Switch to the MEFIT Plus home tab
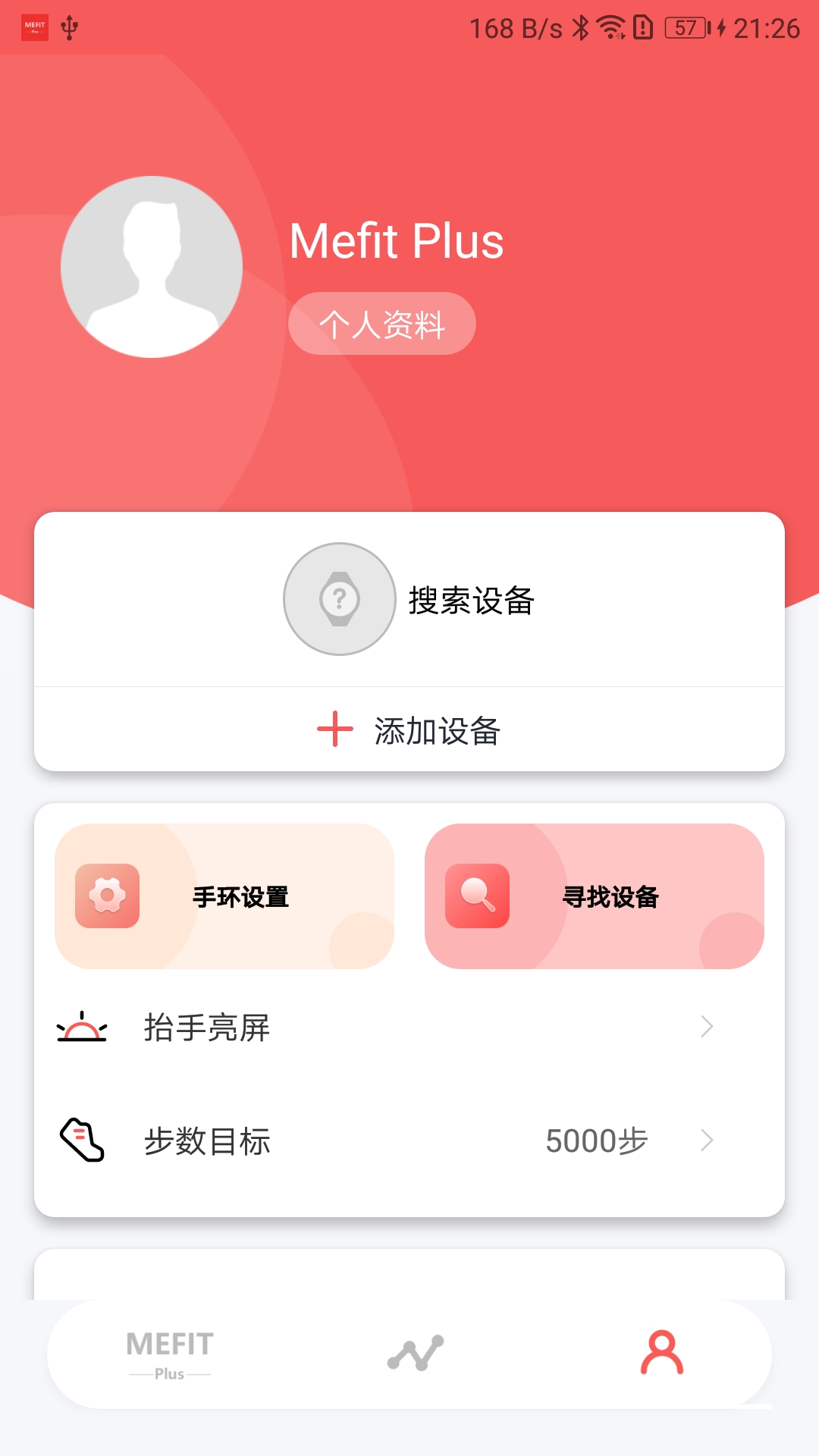 (168, 1354)
